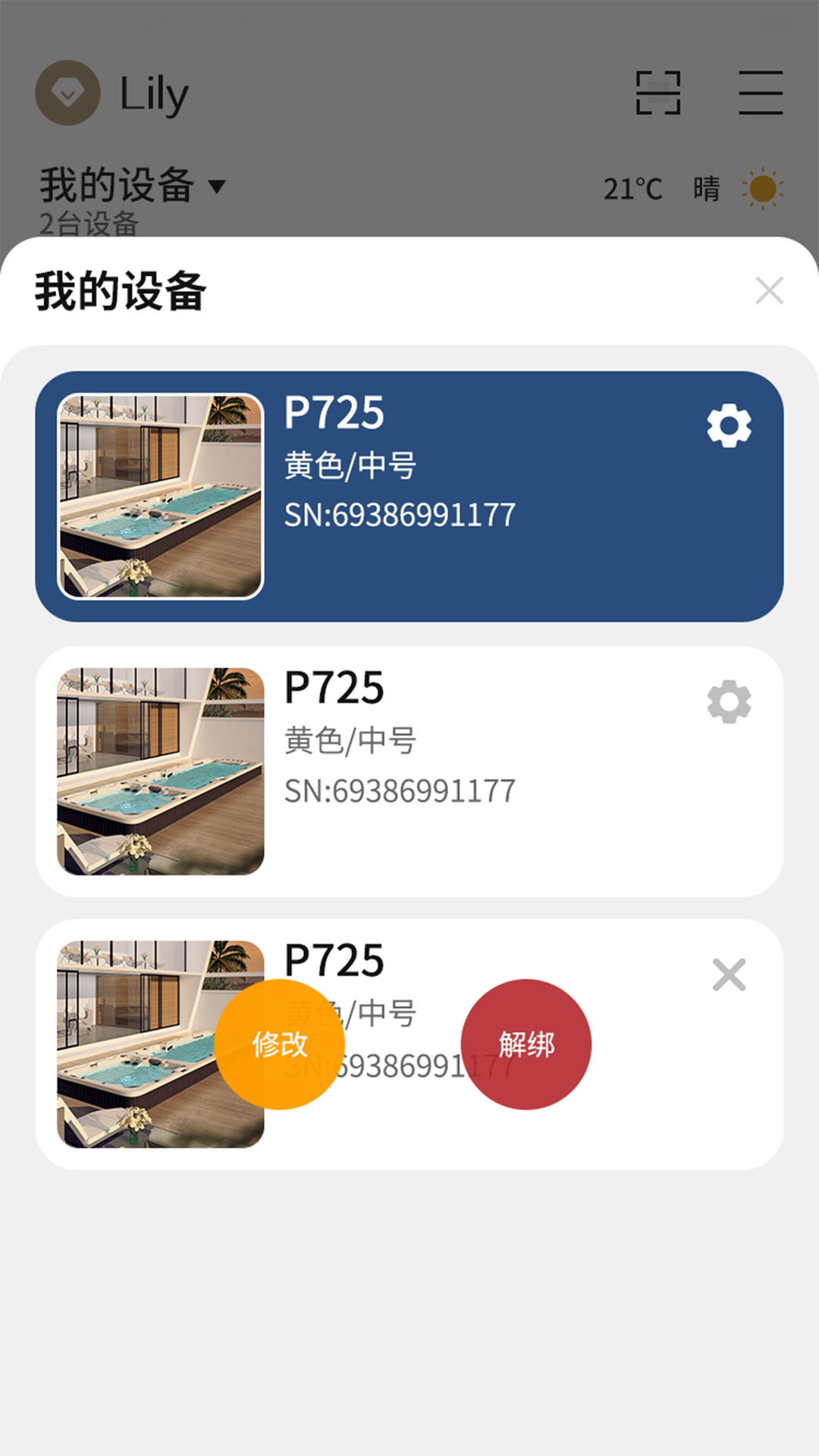Tap the 21°C temperature reading
The height and width of the screenshot is (1456, 819).
tap(632, 187)
